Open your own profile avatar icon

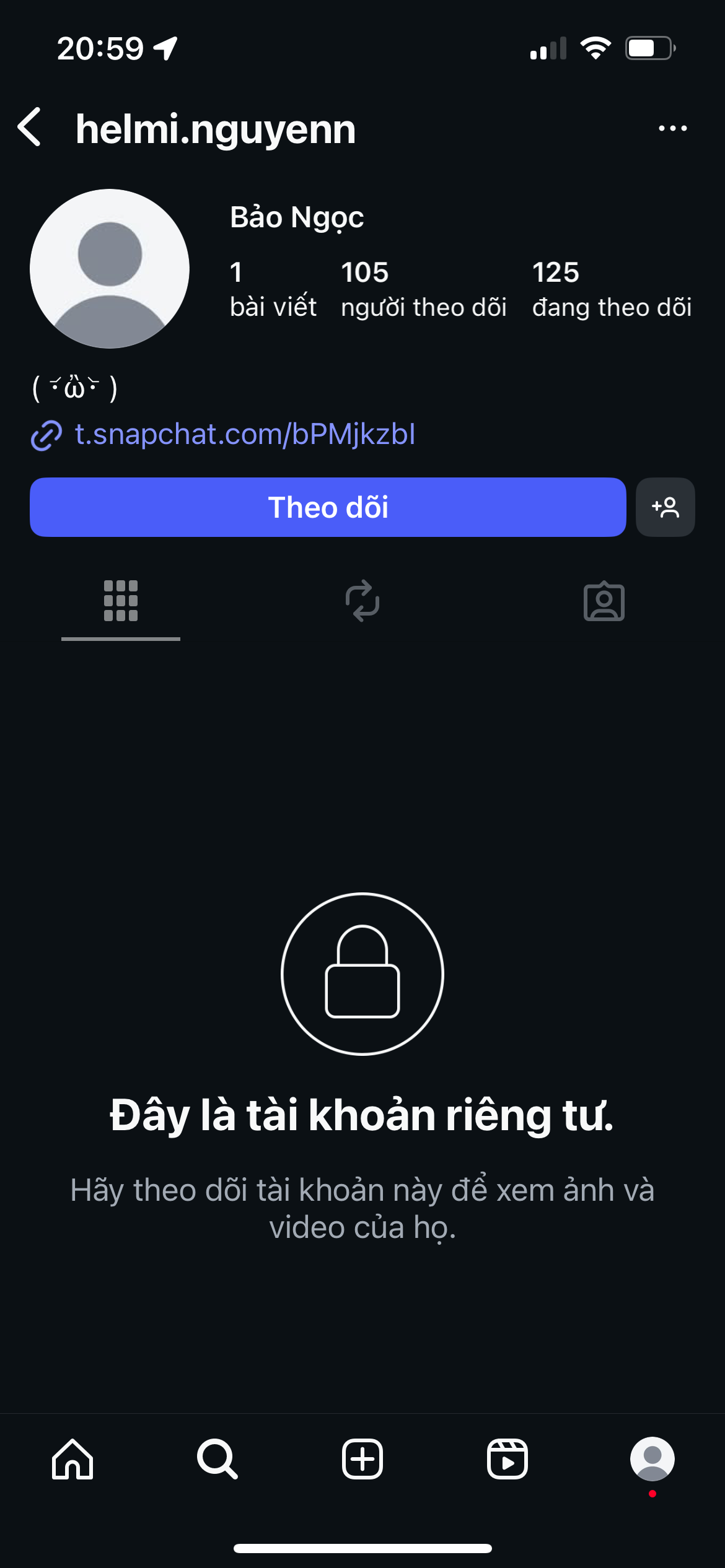[x=654, y=1460]
